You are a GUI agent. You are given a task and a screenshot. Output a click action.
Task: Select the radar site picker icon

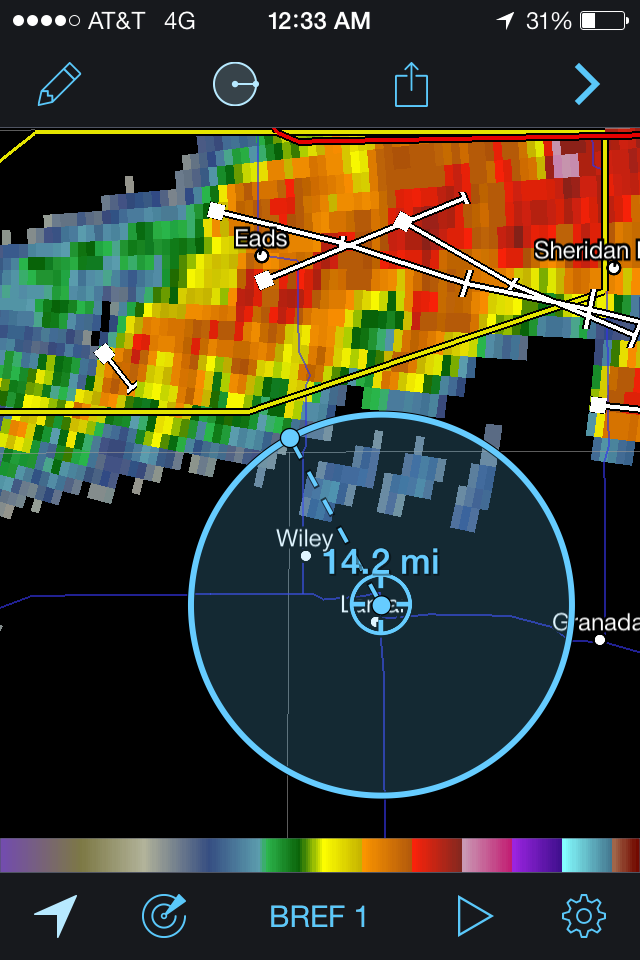[164, 916]
